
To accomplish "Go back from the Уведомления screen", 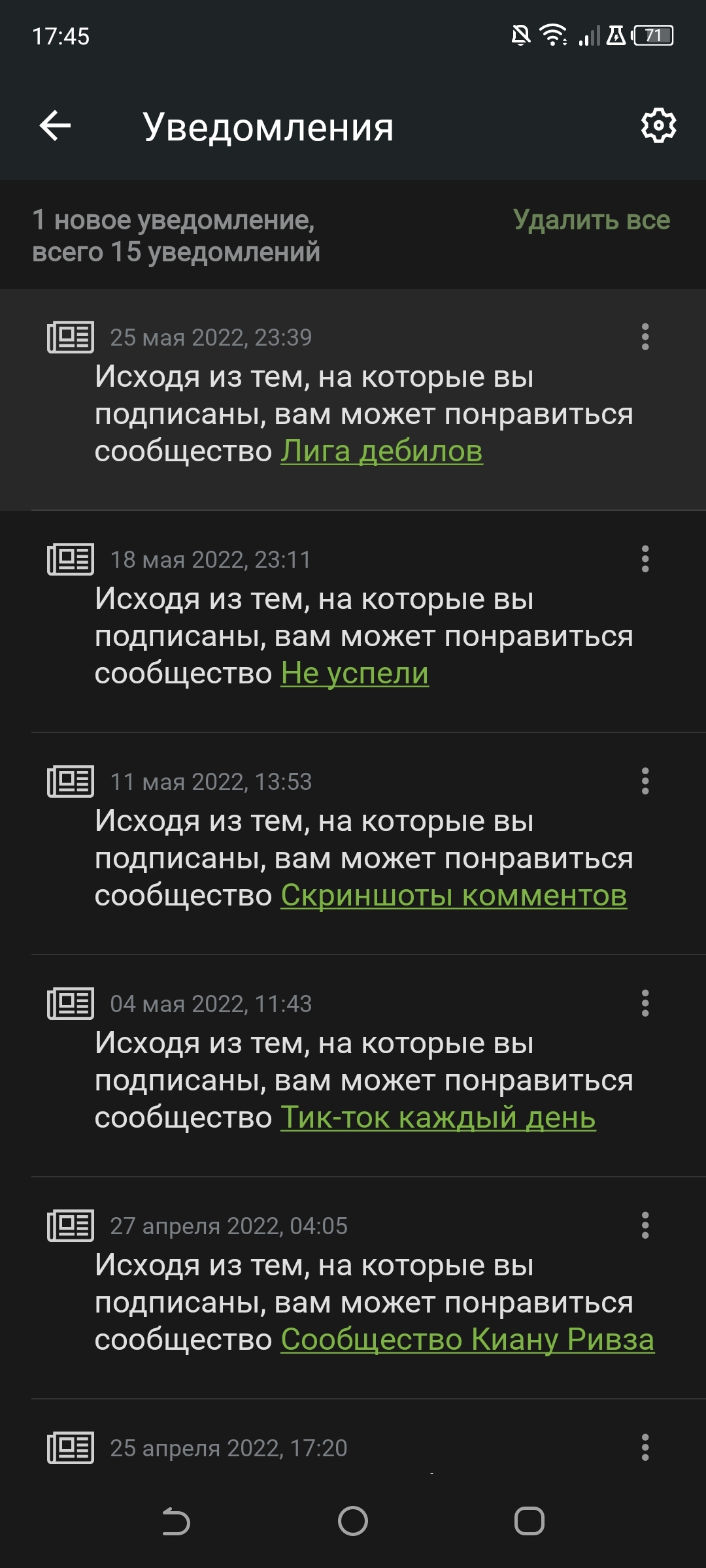I will pyautogui.click(x=55, y=126).
